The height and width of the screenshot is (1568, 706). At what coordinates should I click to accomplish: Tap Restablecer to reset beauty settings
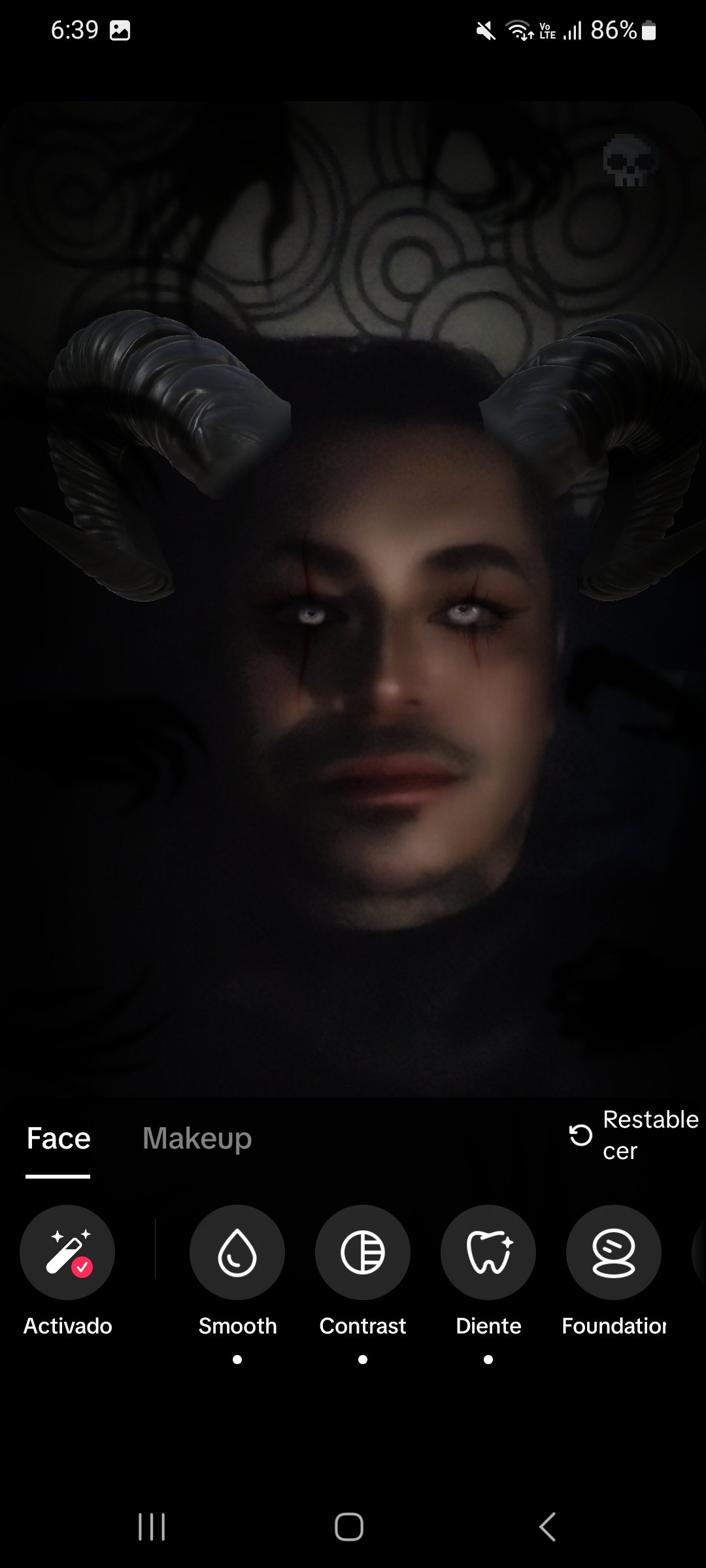[633, 1135]
